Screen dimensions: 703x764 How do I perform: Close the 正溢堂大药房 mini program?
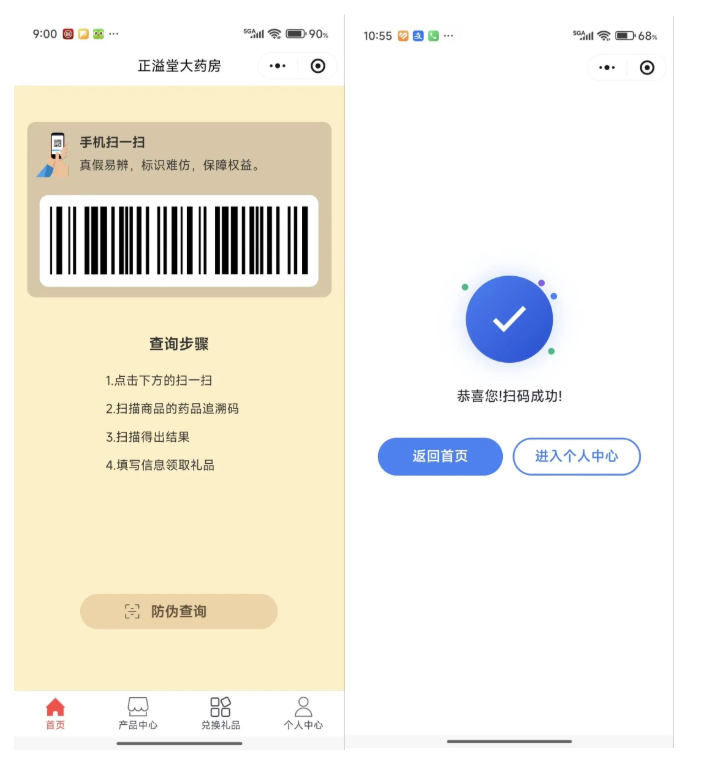[x=318, y=66]
